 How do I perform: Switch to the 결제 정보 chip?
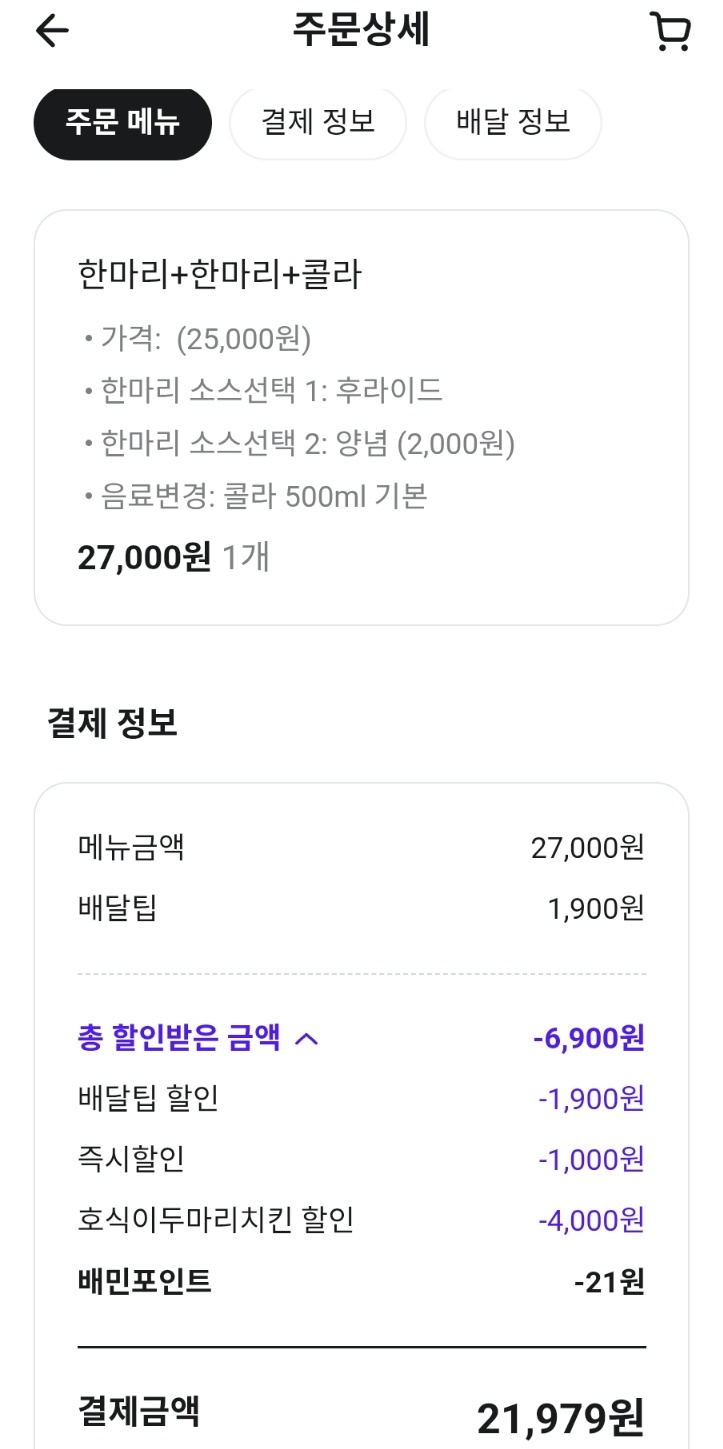click(318, 123)
